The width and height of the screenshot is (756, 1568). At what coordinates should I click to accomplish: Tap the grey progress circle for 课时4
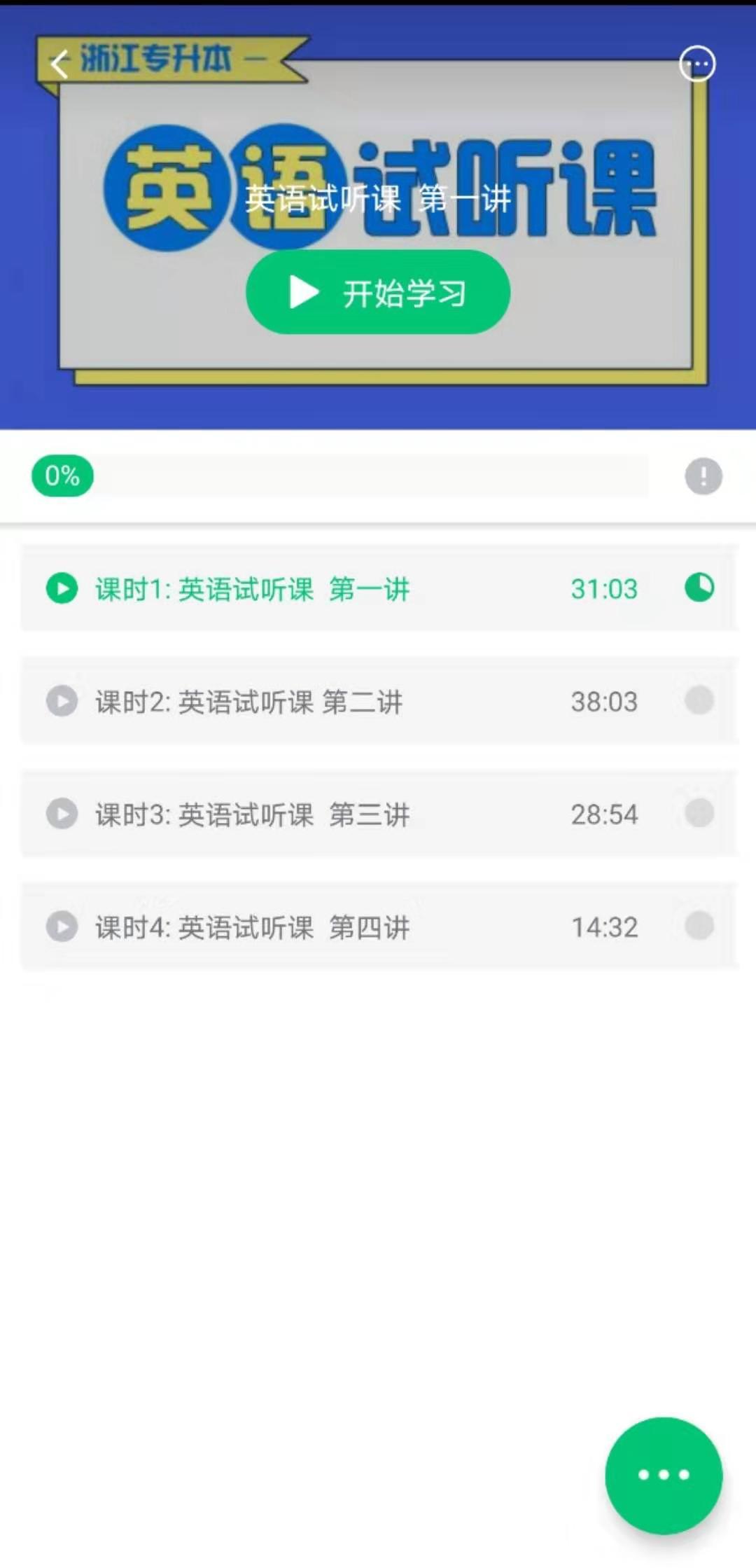pyautogui.click(x=699, y=927)
